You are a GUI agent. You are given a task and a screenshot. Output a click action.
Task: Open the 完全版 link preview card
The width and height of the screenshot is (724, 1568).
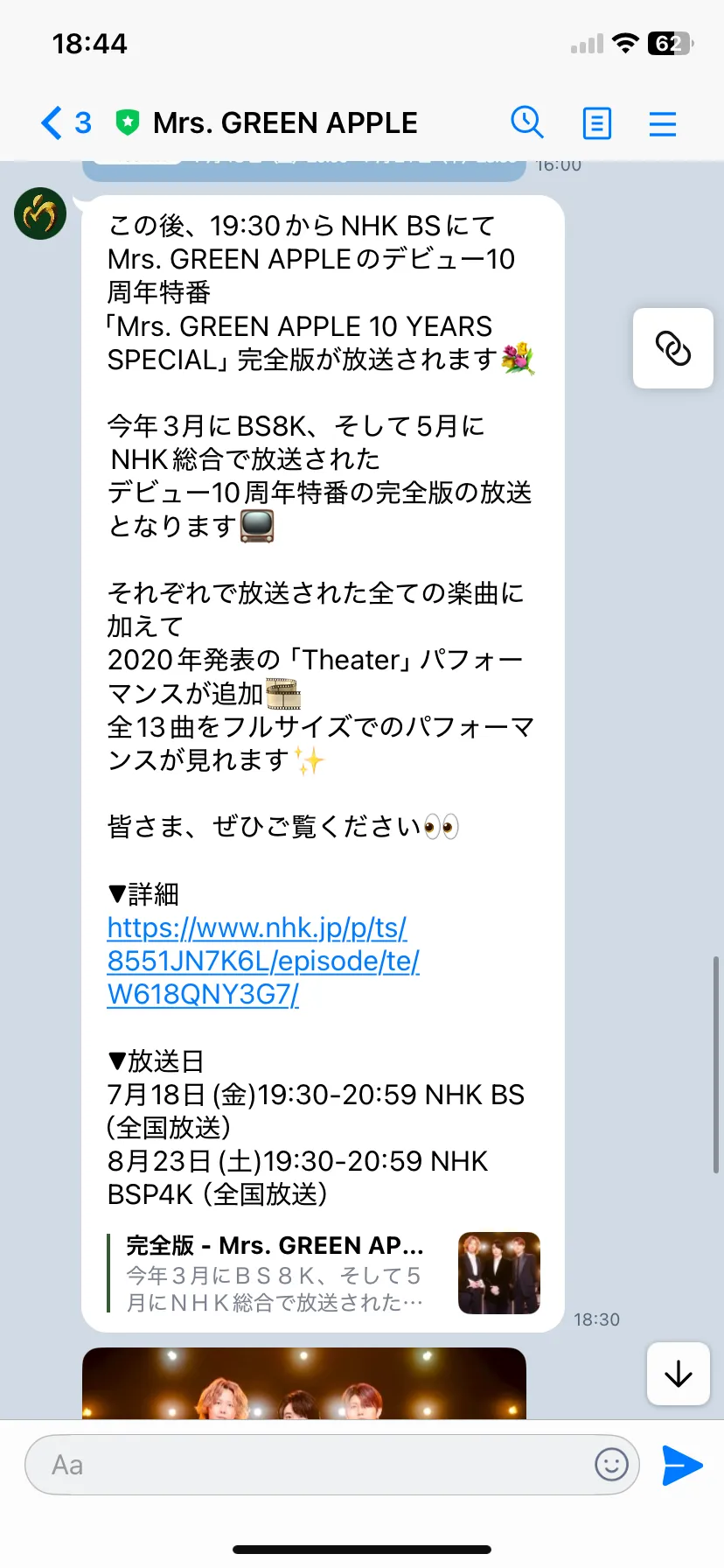[324, 1273]
